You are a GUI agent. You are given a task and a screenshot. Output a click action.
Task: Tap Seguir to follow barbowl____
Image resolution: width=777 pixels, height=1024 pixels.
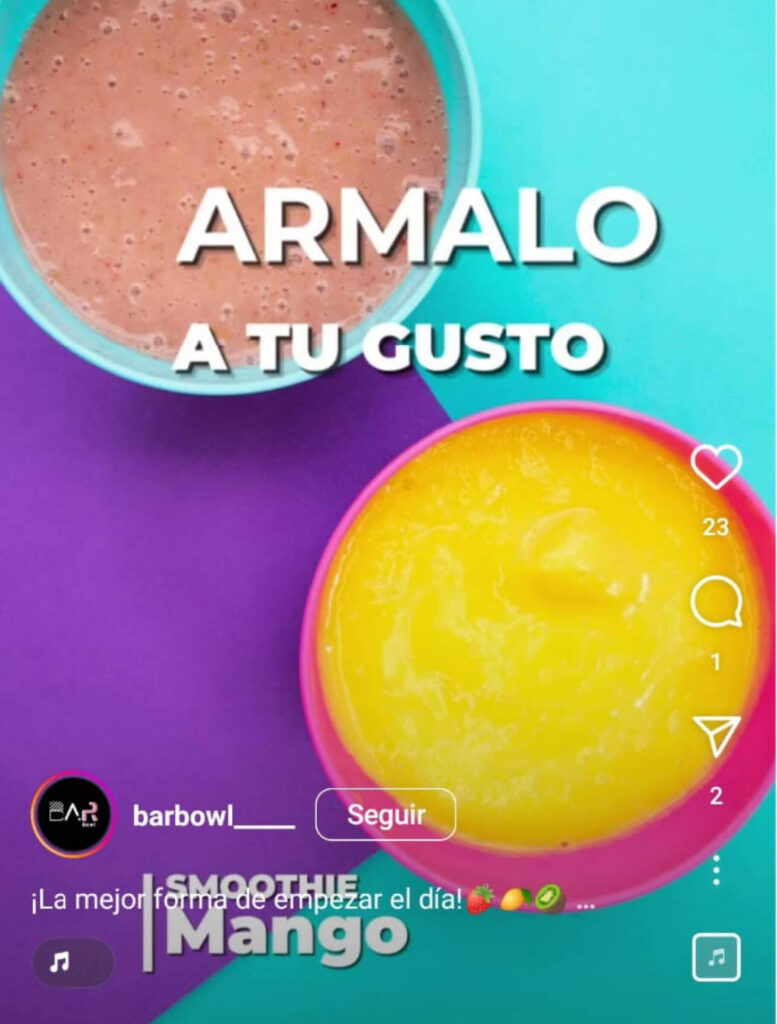click(x=386, y=814)
